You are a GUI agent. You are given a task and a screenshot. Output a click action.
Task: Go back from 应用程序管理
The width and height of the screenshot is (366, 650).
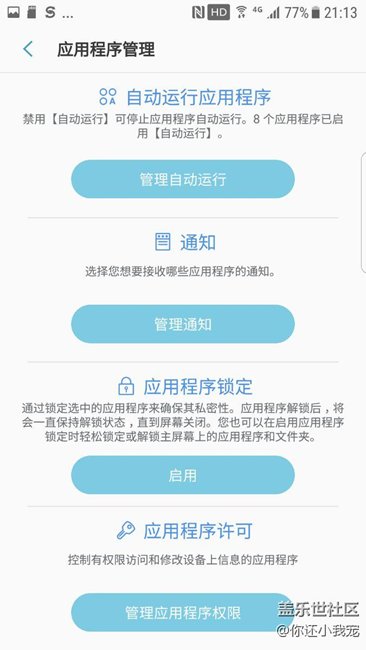[28, 49]
